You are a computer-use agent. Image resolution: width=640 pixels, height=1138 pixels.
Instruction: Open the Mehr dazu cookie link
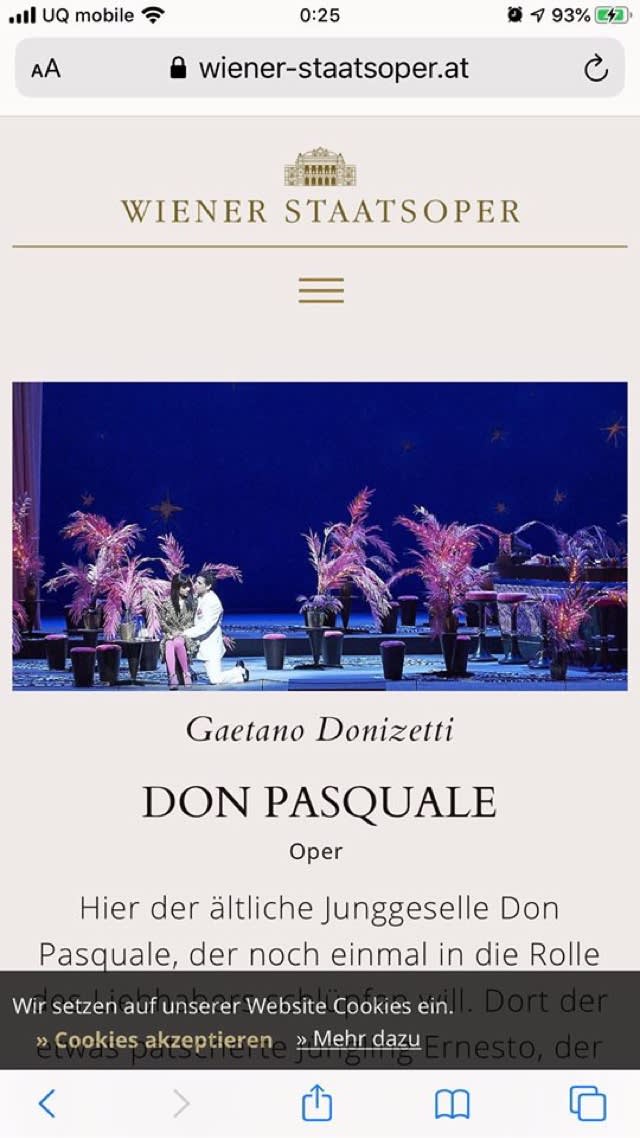point(358,1039)
